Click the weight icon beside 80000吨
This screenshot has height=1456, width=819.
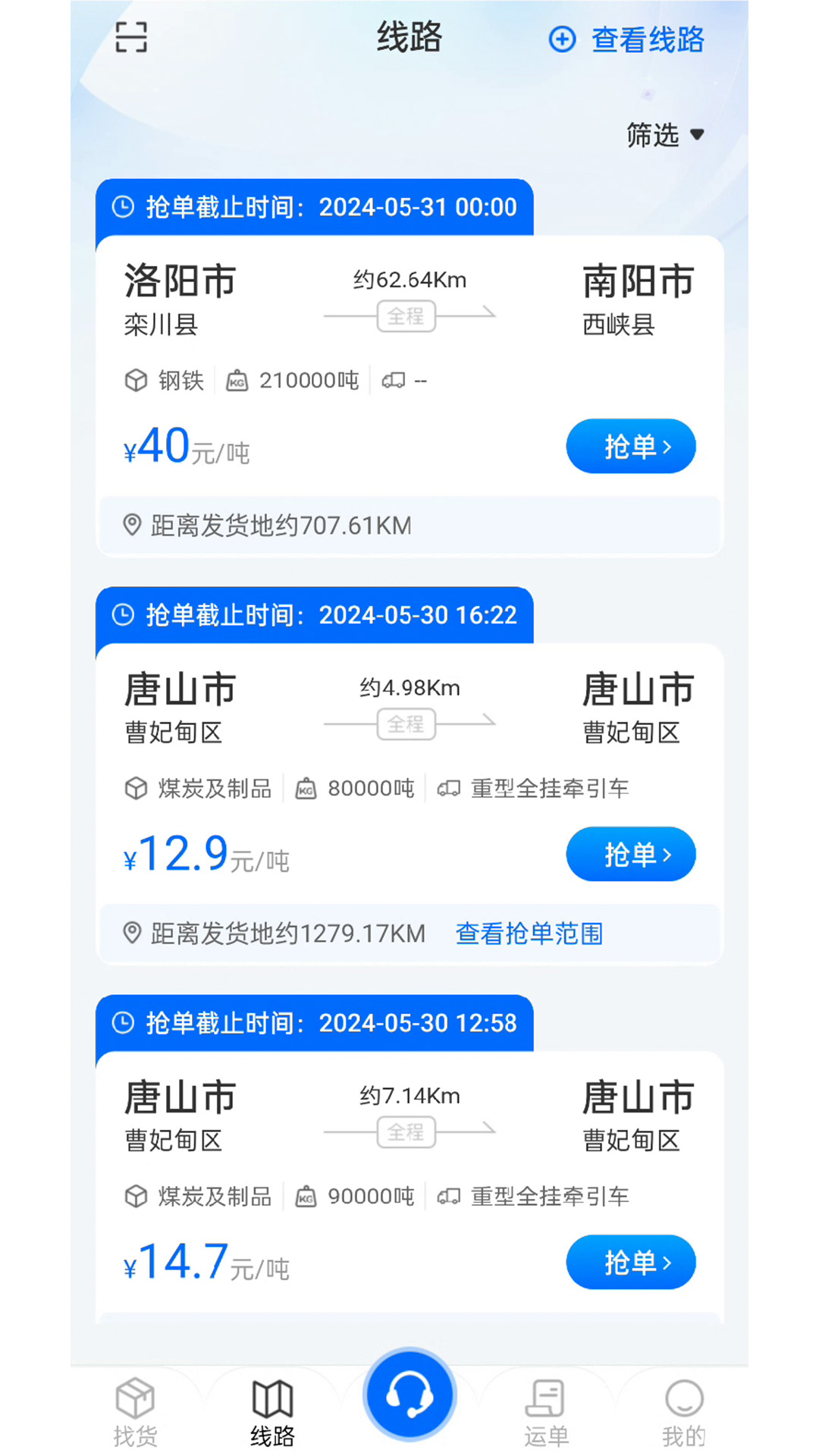(306, 789)
